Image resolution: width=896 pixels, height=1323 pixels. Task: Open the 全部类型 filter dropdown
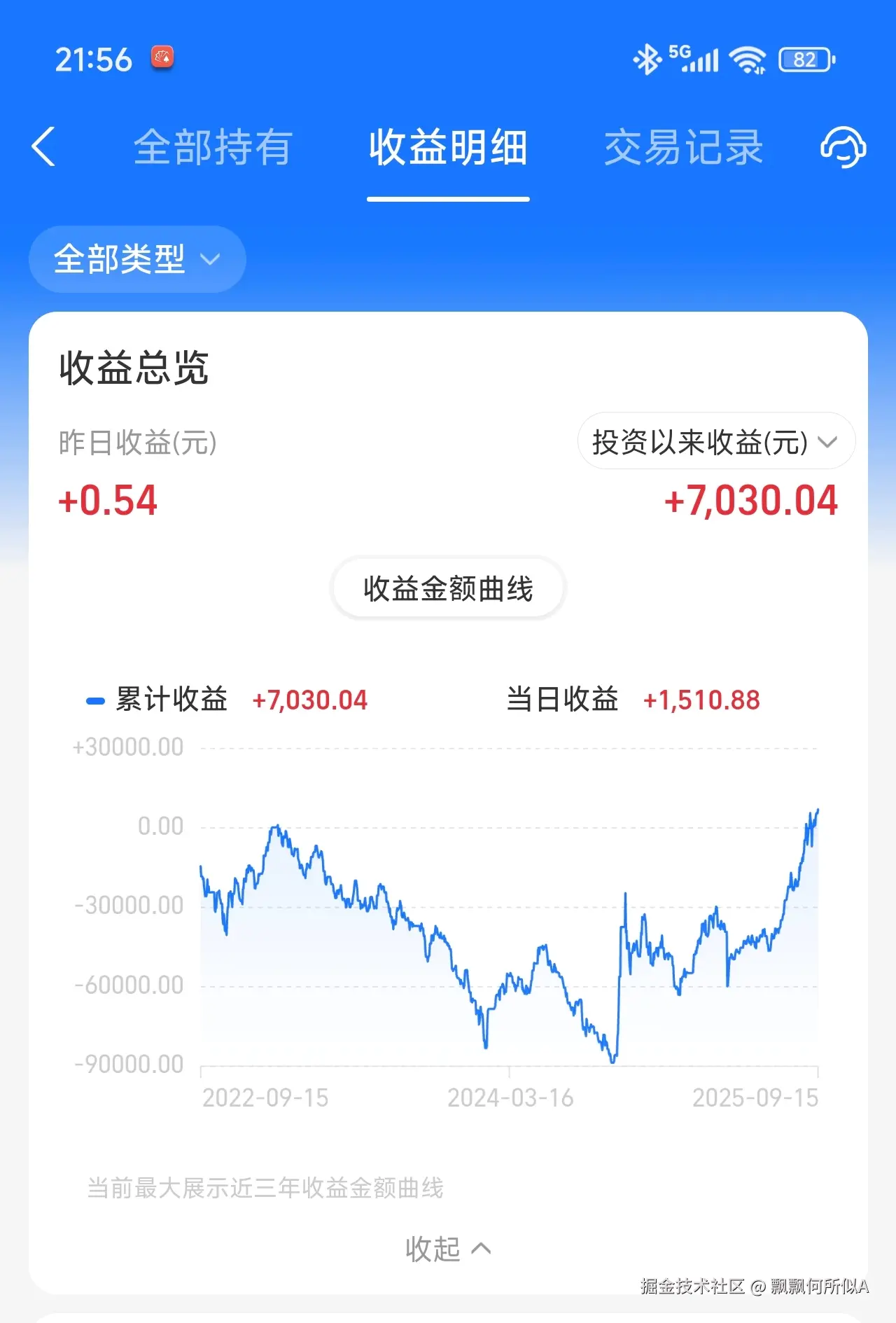(136, 259)
